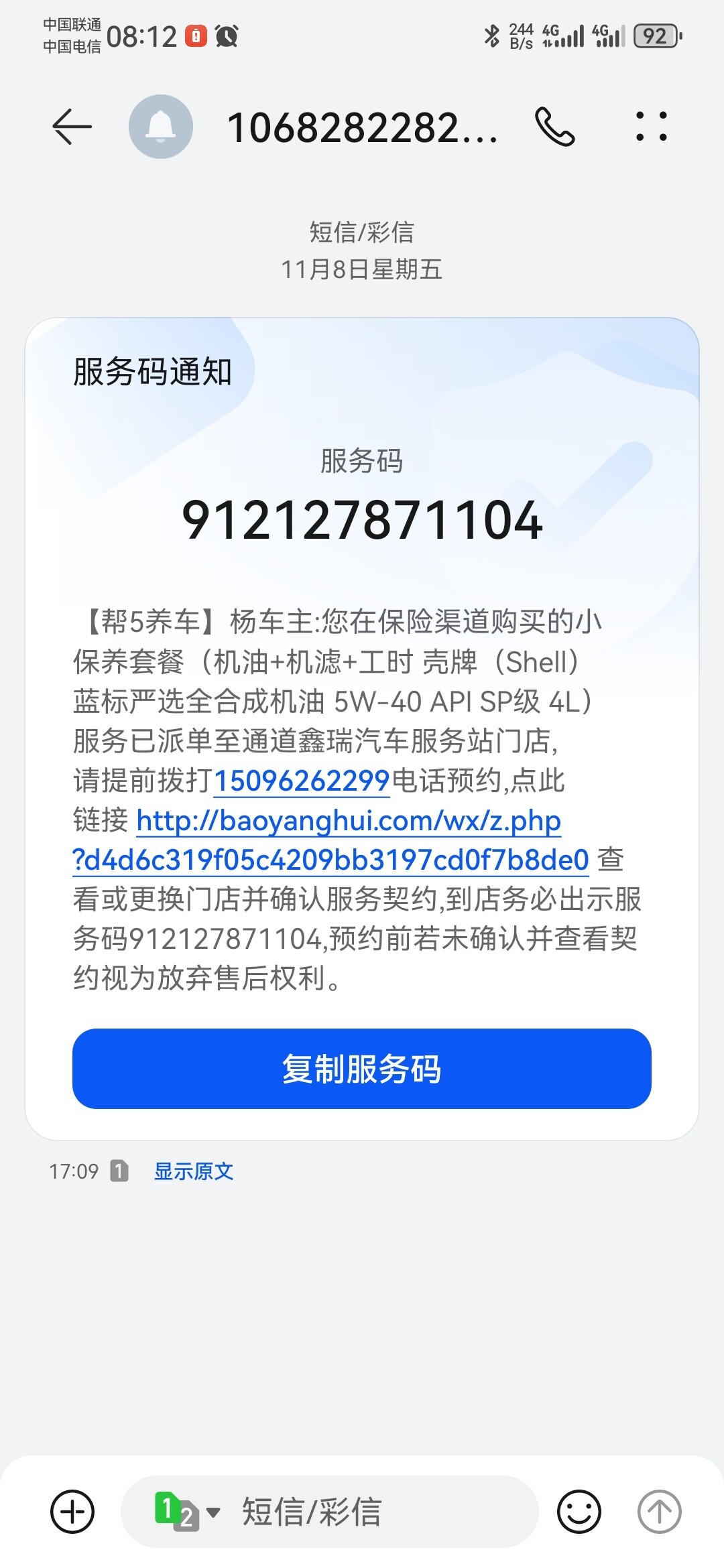Tap the phone number 15096262299 link

302,781
